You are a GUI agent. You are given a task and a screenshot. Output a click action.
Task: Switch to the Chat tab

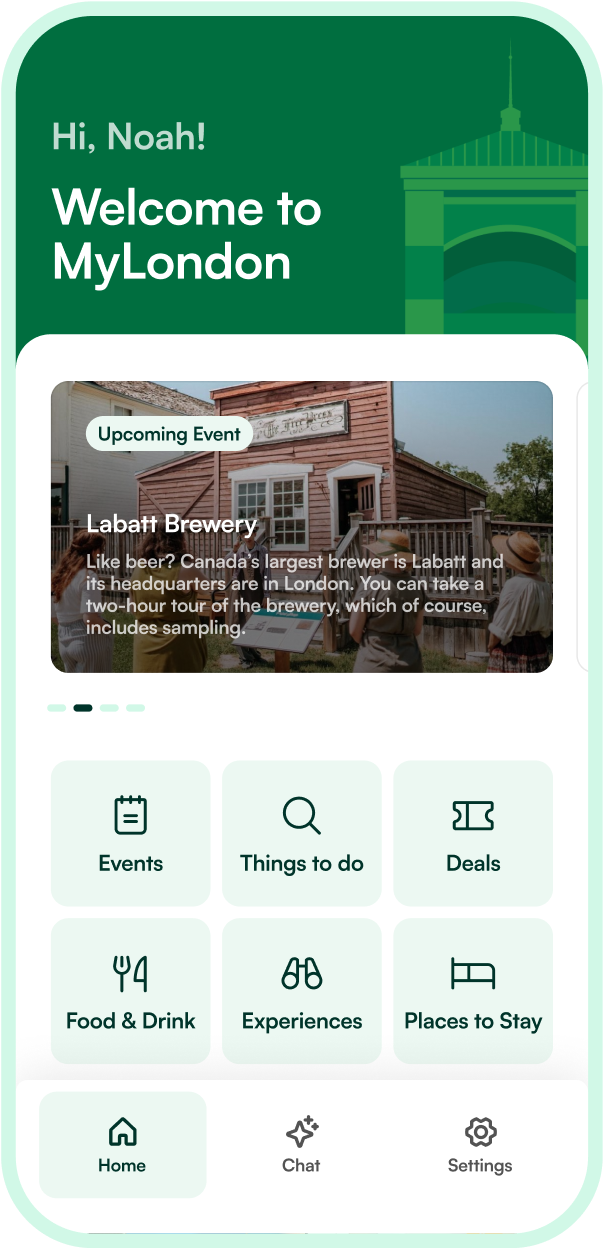[x=301, y=1144]
